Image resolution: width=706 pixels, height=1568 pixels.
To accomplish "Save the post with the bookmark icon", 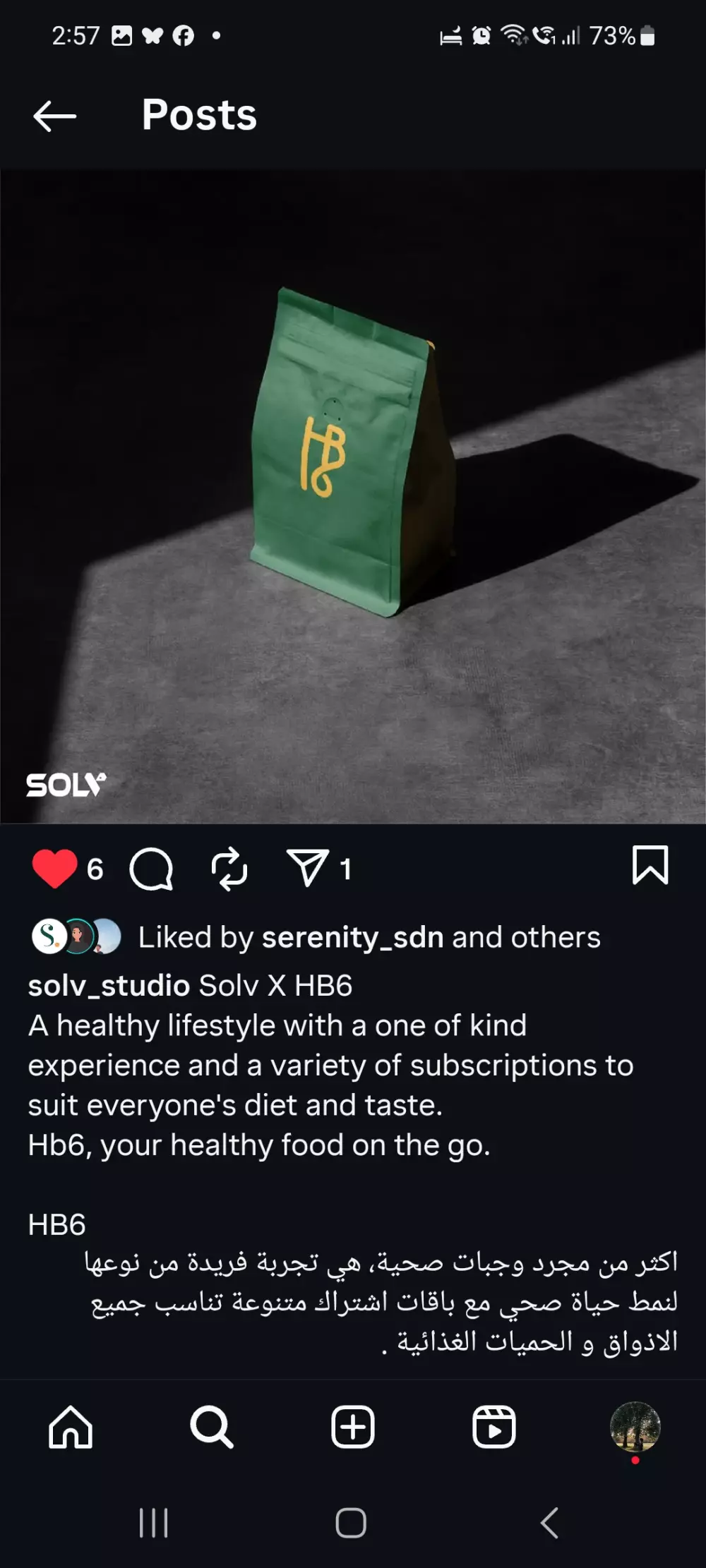I will [650, 865].
